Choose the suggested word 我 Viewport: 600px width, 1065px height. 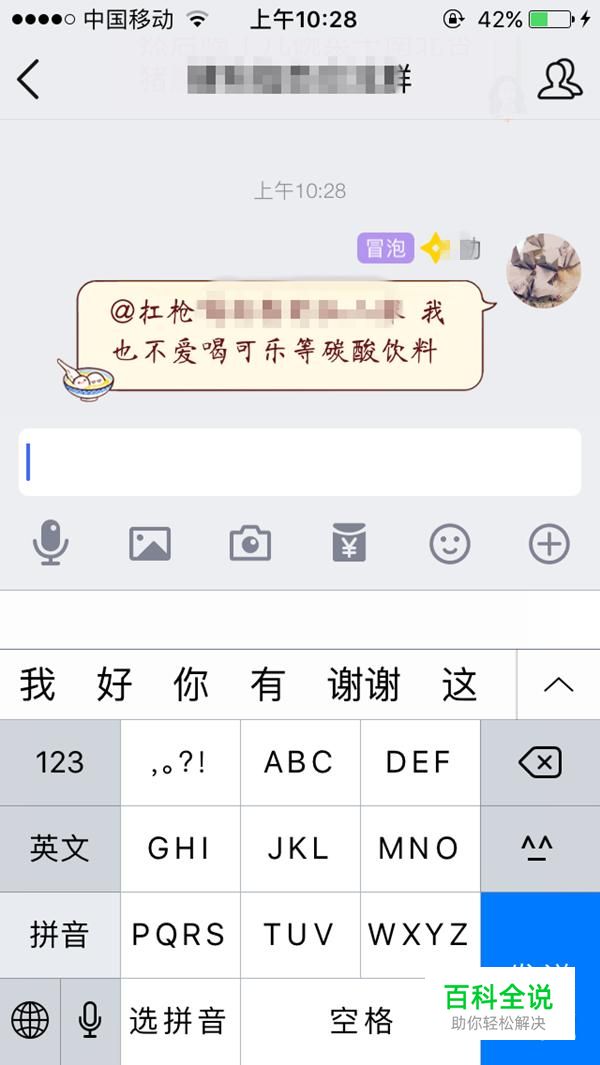[x=38, y=686]
